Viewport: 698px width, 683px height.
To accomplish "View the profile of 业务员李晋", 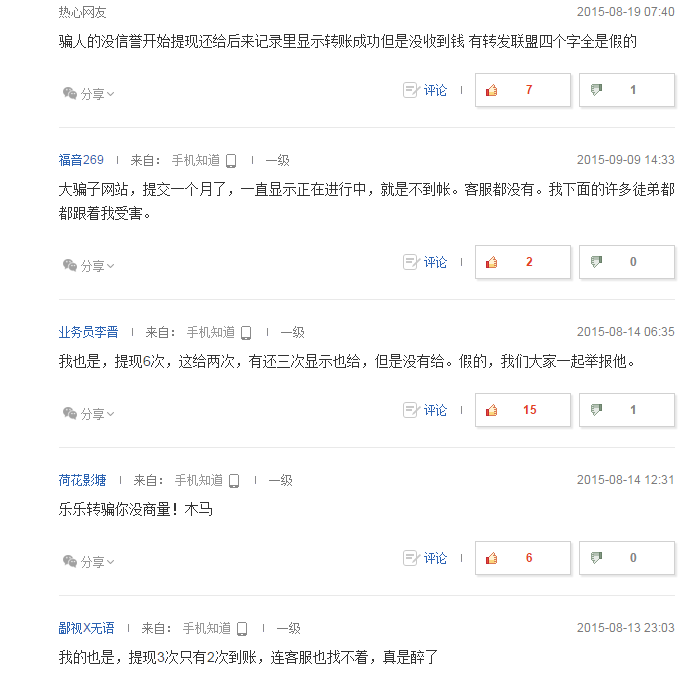I will pos(88,332).
